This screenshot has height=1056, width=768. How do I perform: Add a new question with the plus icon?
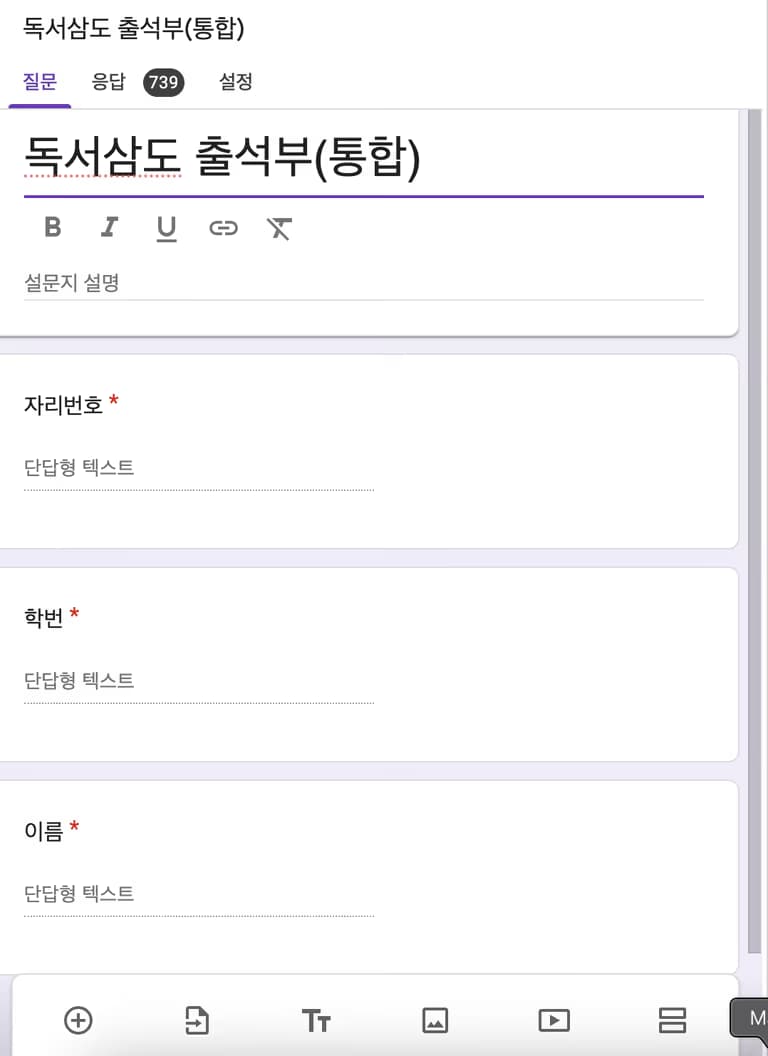click(78, 1020)
